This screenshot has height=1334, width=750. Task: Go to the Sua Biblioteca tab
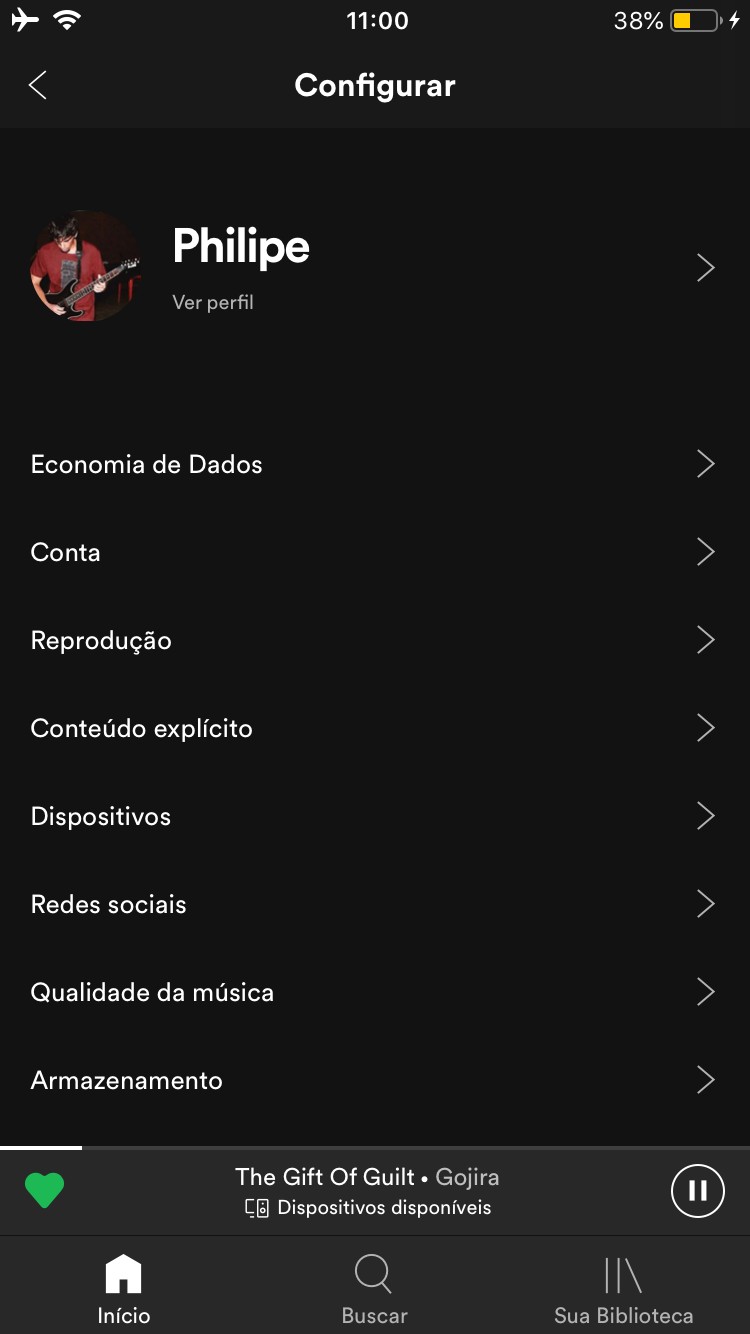click(623, 1290)
